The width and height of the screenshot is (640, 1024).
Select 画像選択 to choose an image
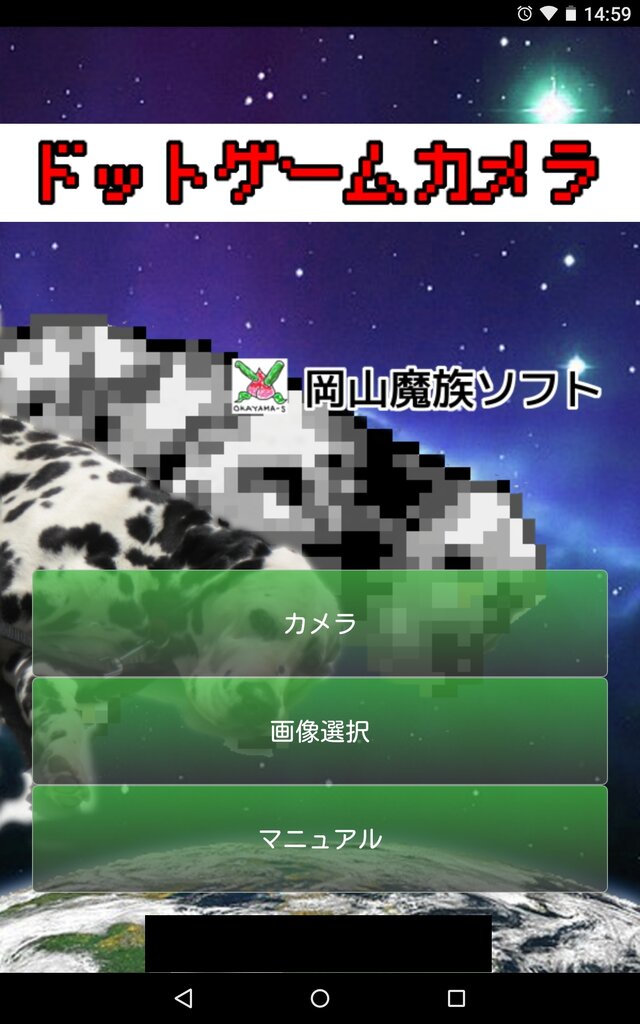(320, 731)
